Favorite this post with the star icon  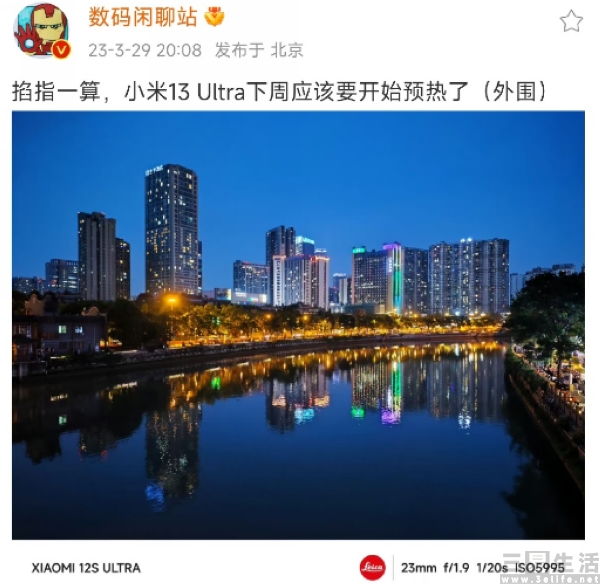pyautogui.click(x=571, y=21)
